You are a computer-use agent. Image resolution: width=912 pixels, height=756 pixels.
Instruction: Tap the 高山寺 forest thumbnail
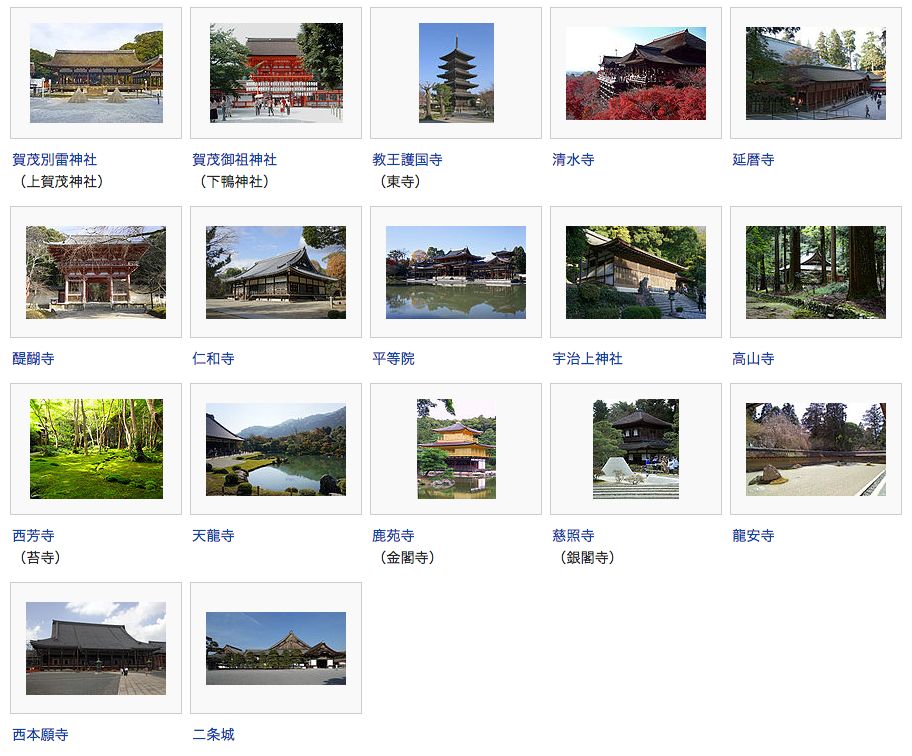pos(815,272)
